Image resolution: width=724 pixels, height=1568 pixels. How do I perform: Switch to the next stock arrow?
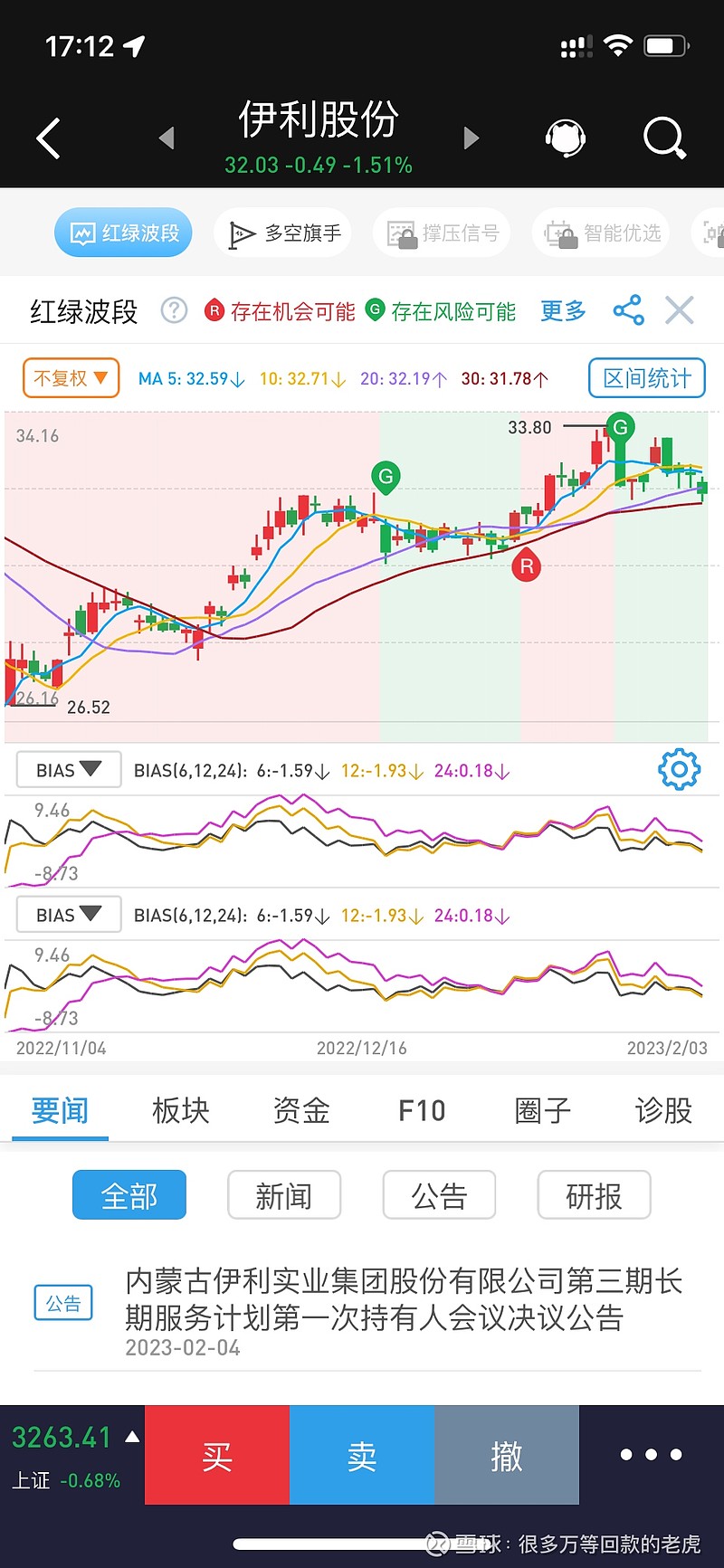click(x=471, y=138)
